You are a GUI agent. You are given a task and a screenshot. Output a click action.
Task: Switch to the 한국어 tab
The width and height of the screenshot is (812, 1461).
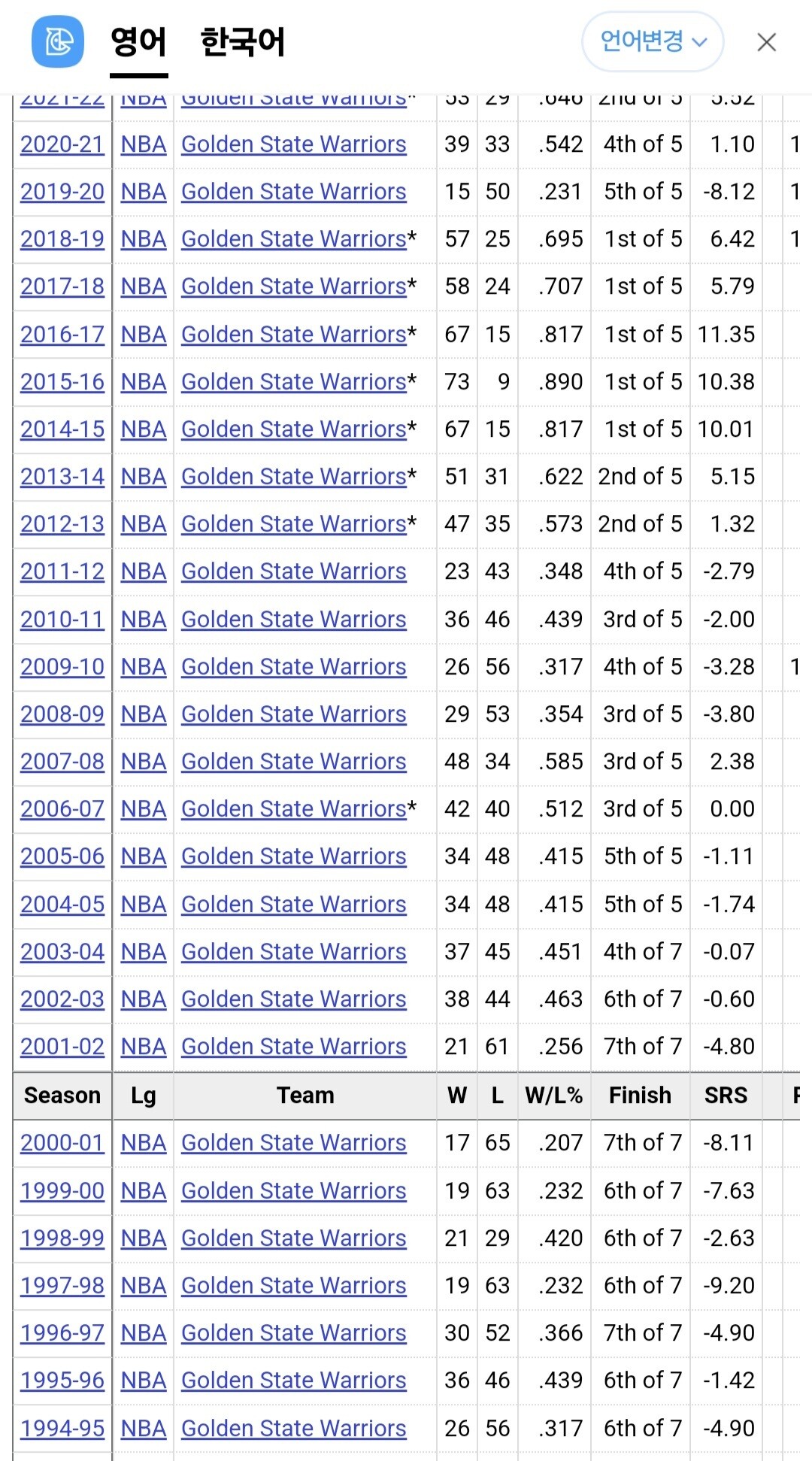[242, 42]
